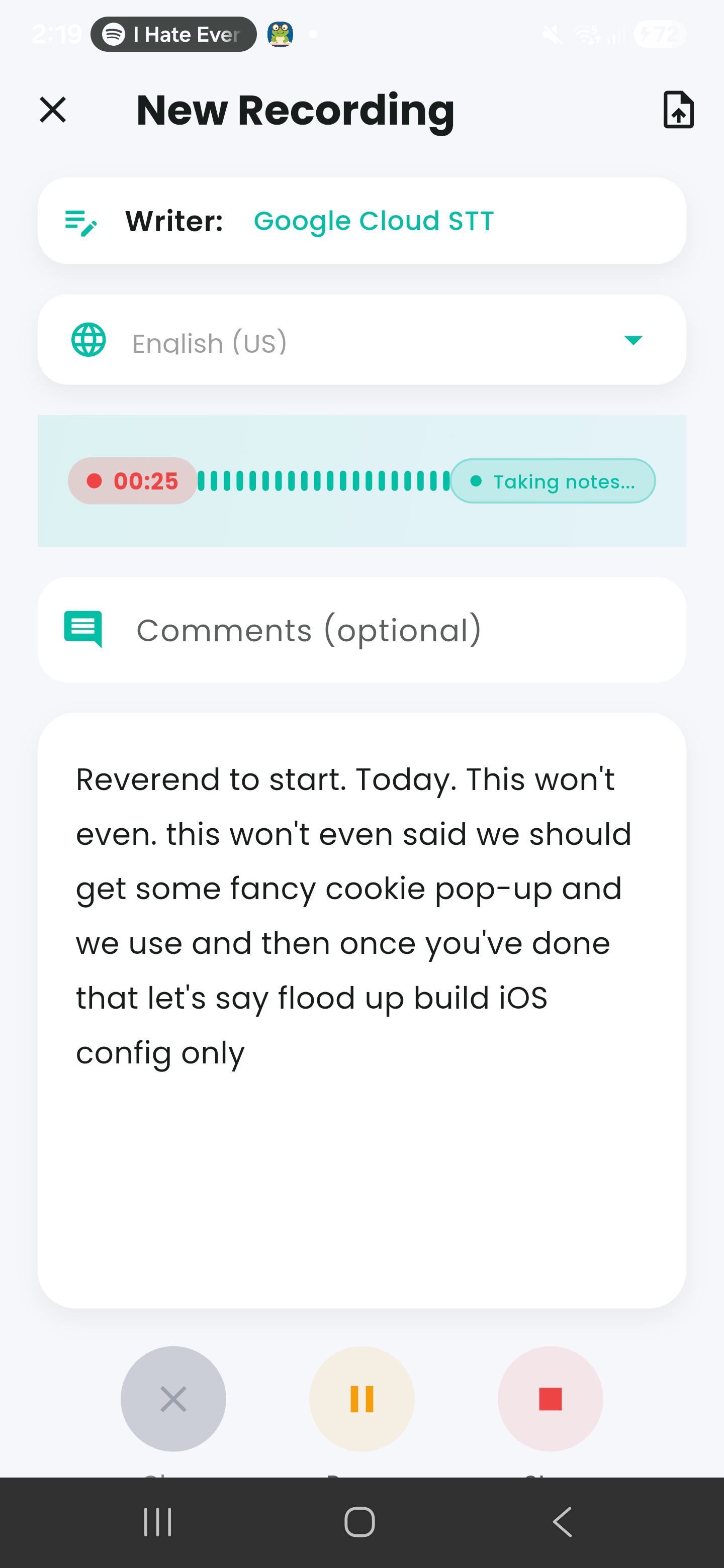
Task: Stop the recording
Action: tap(550, 1399)
